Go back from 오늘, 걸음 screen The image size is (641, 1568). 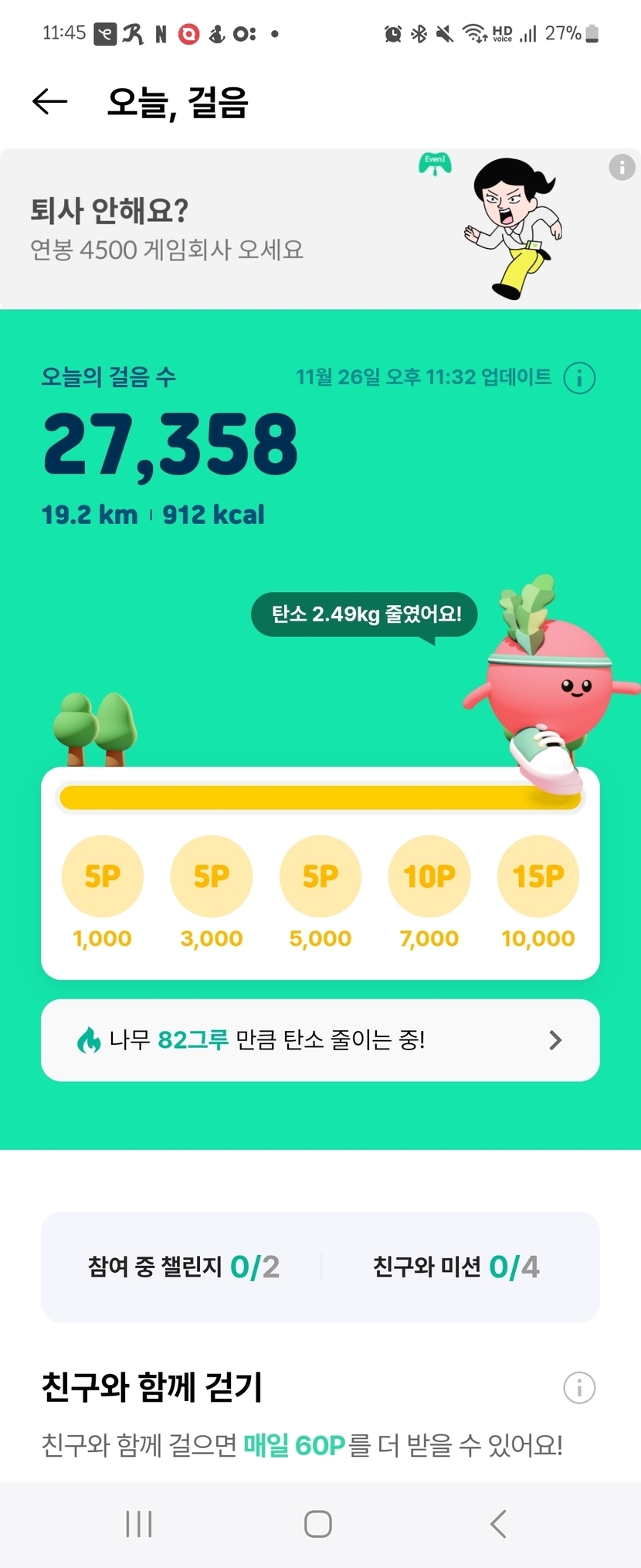(x=50, y=101)
